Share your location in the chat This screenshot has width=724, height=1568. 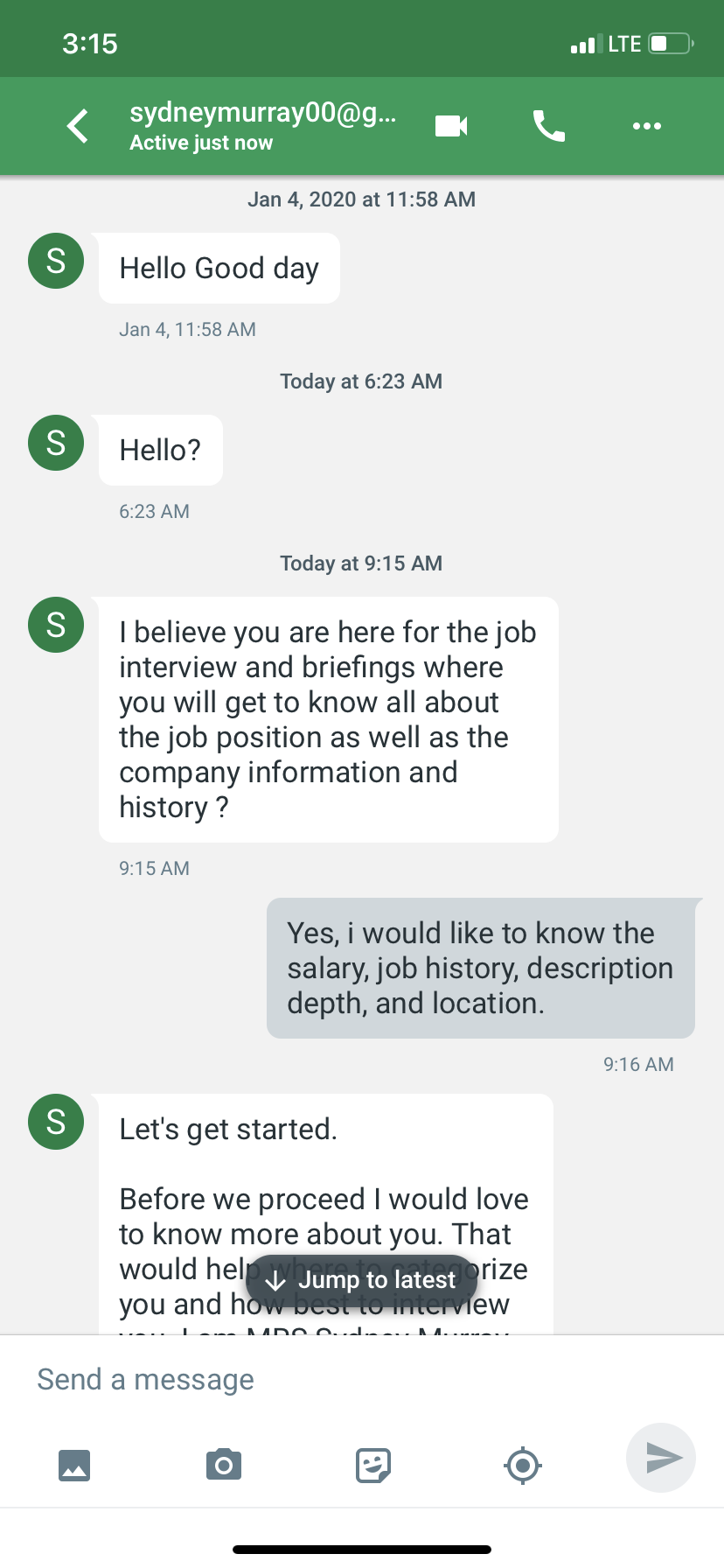tap(523, 1464)
